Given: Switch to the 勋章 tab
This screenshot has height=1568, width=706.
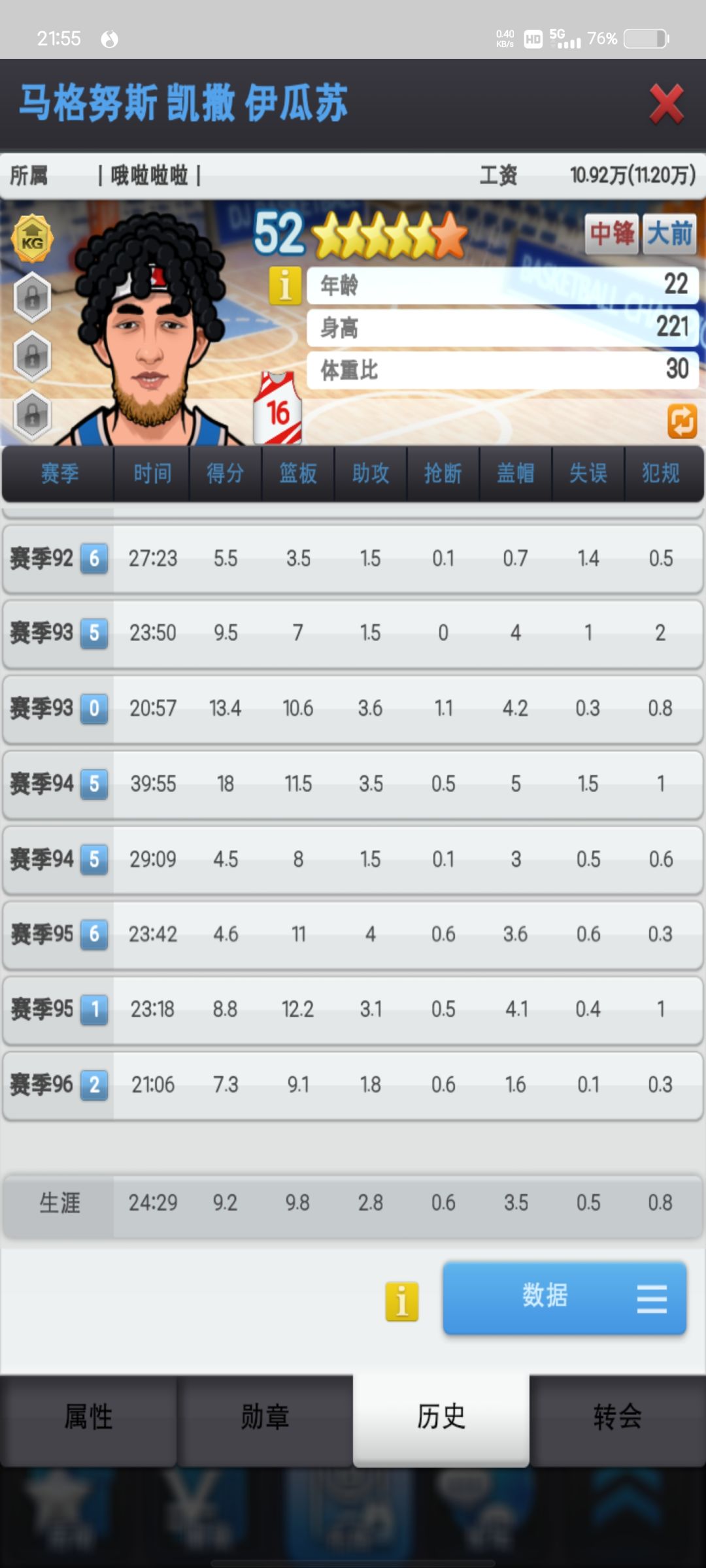Looking at the screenshot, I should [265, 1417].
